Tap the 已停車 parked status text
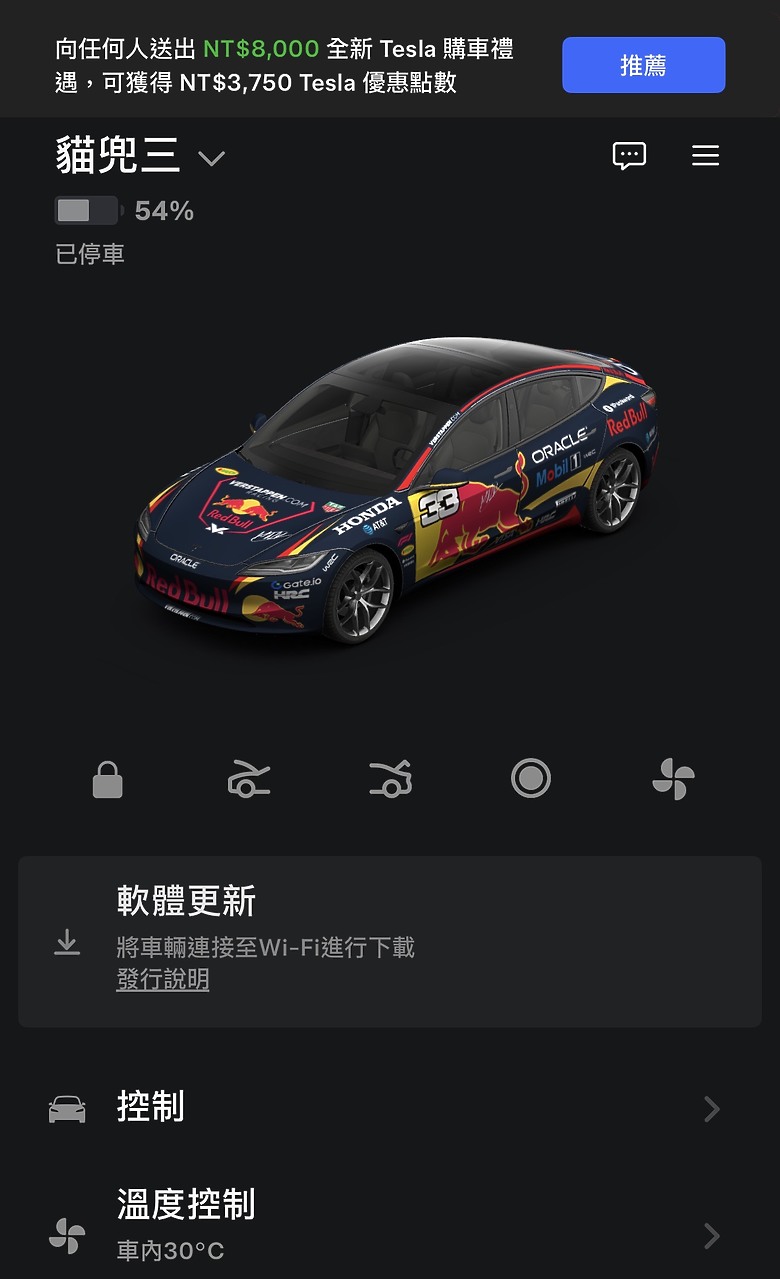780x1279 pixels. tap(89, 255)
